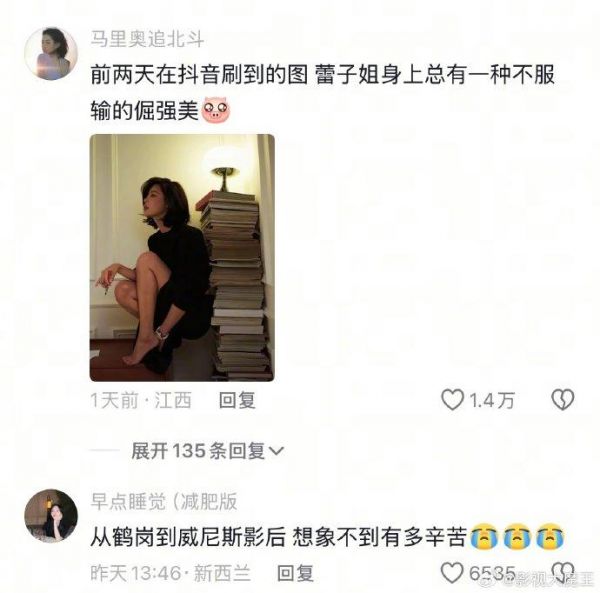Open username 马里奥追北斗

147,40
